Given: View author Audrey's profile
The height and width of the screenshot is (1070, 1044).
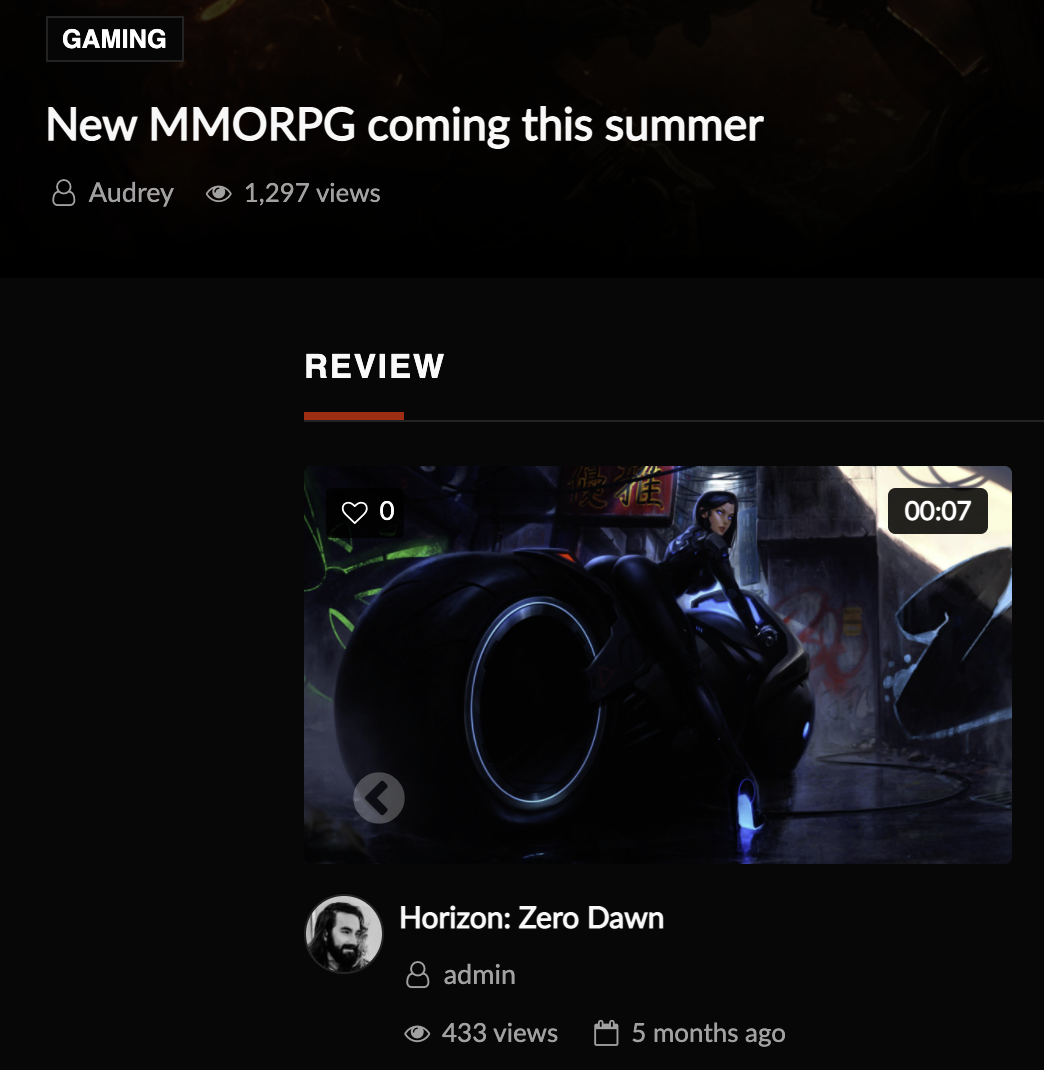Looking at the screenshot, I should coord(130,192).
